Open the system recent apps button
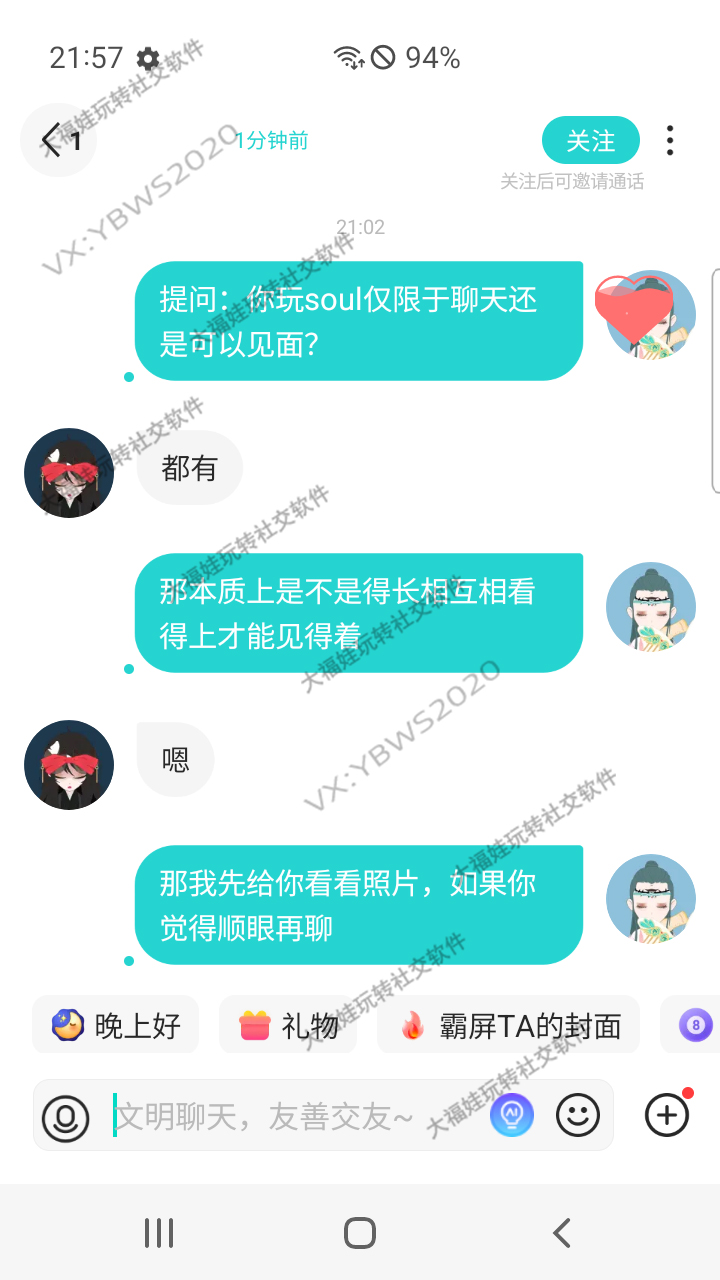 click(x=159, y=1233)
